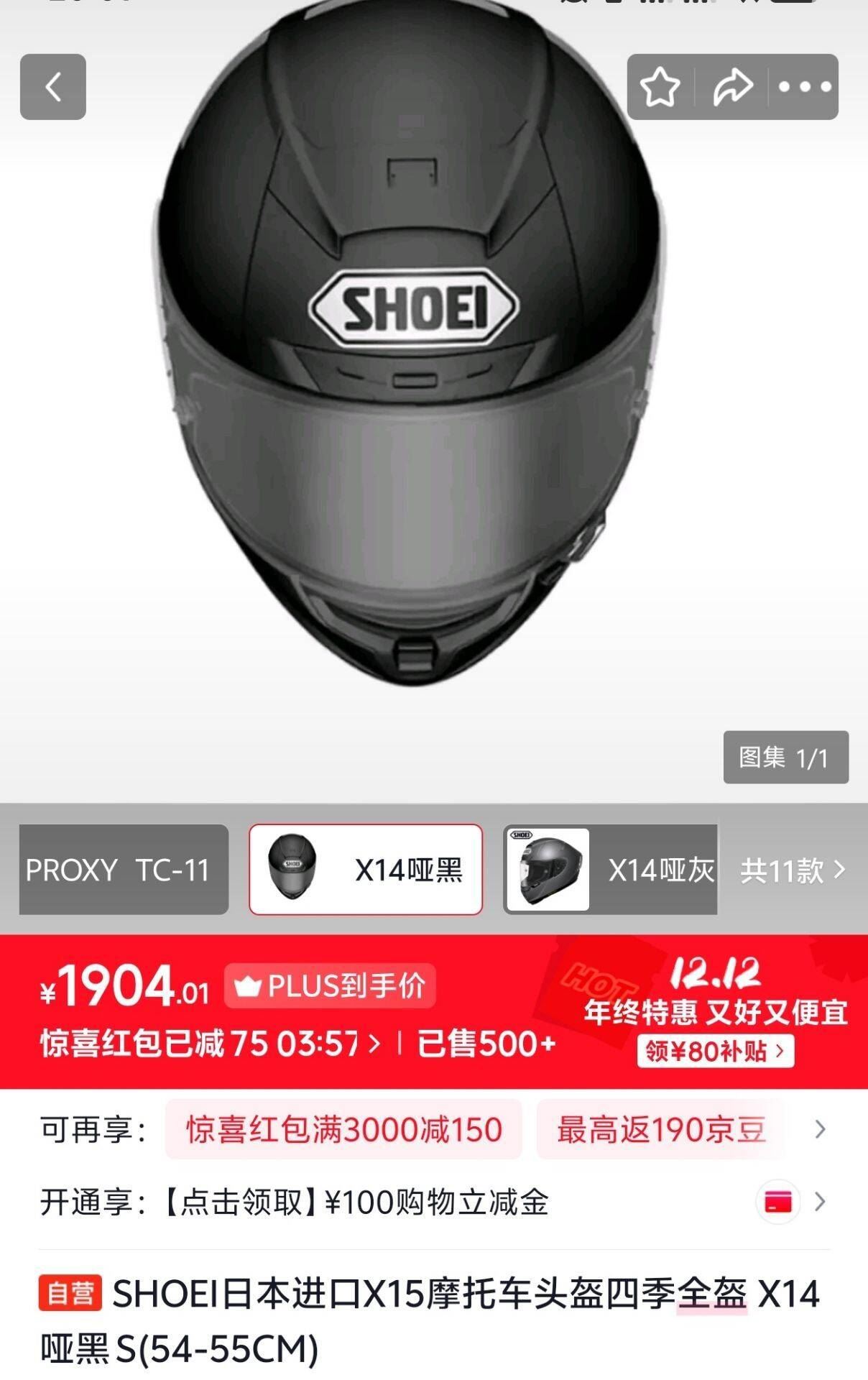Viewport: 868px width, 1380px height.
Task: Favorite this helmet with the star icon
Action: (660, 87)
